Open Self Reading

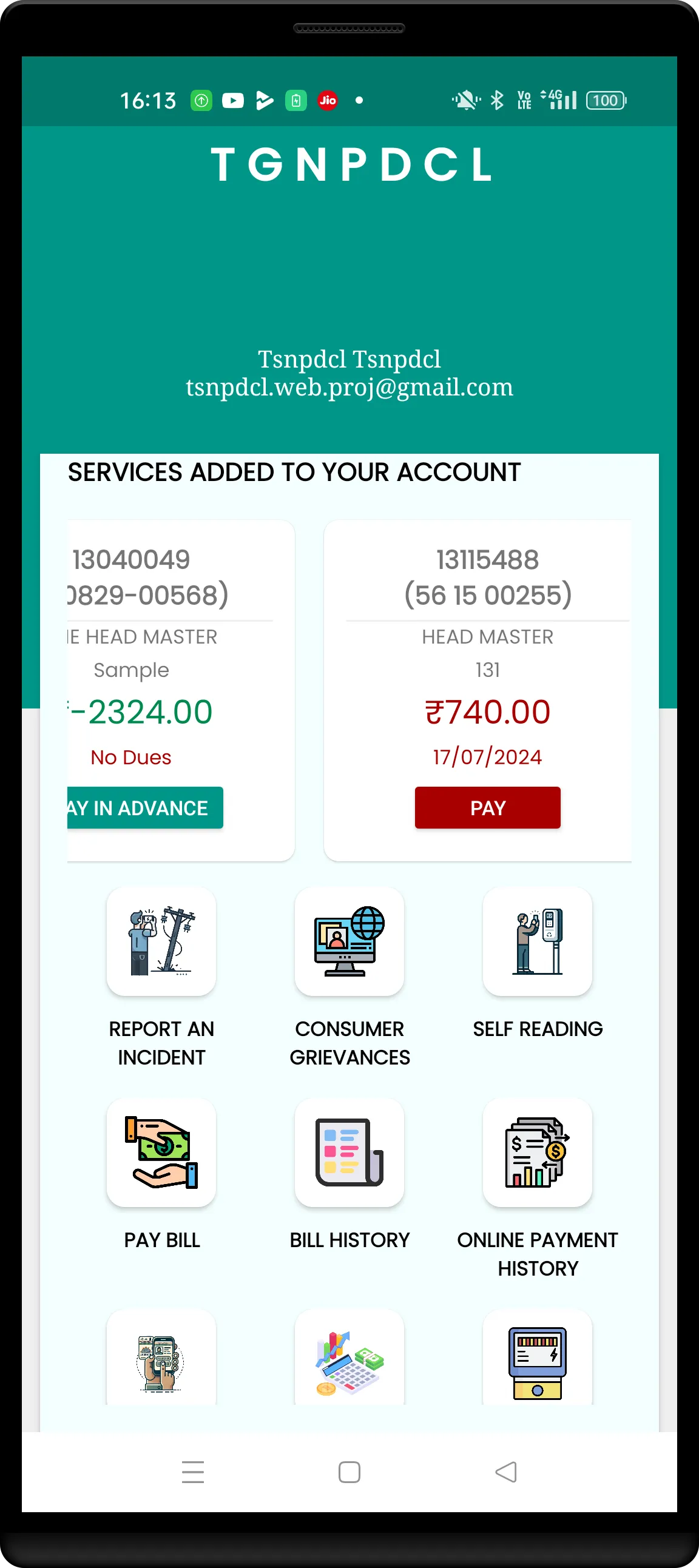(x=537, y=941)
